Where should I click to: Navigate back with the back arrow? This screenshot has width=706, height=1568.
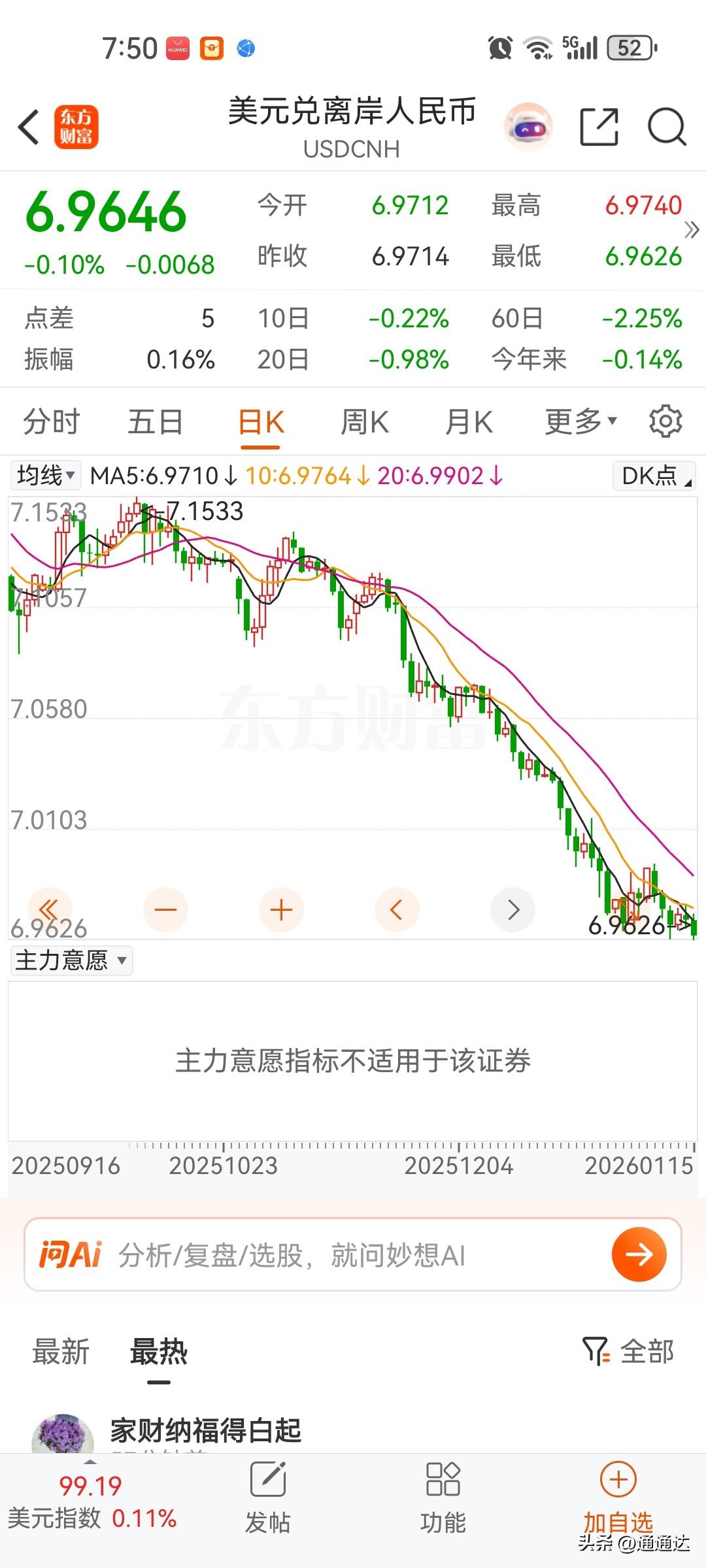tap(29, 128)
